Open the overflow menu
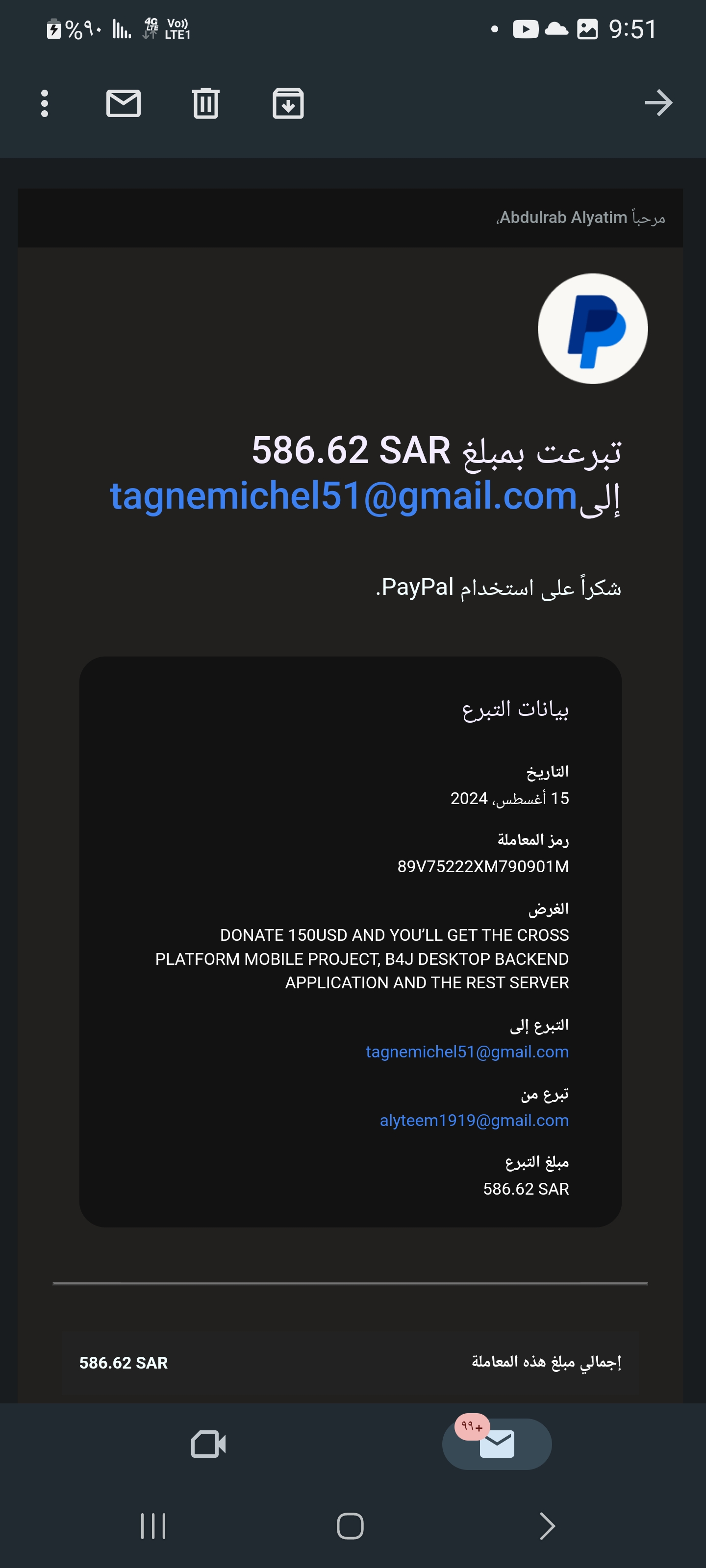706x1568 pixels. pyautogui.click(x=45, y=103)
